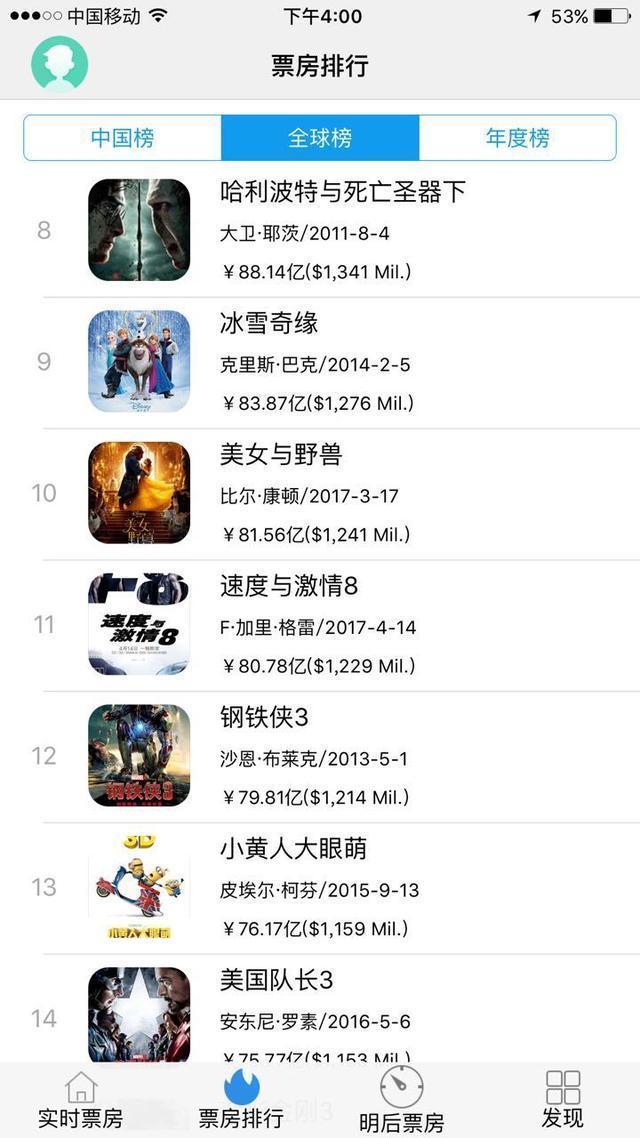
Task: Select the 全球榜 tab
Action: (x=320, y=138)
